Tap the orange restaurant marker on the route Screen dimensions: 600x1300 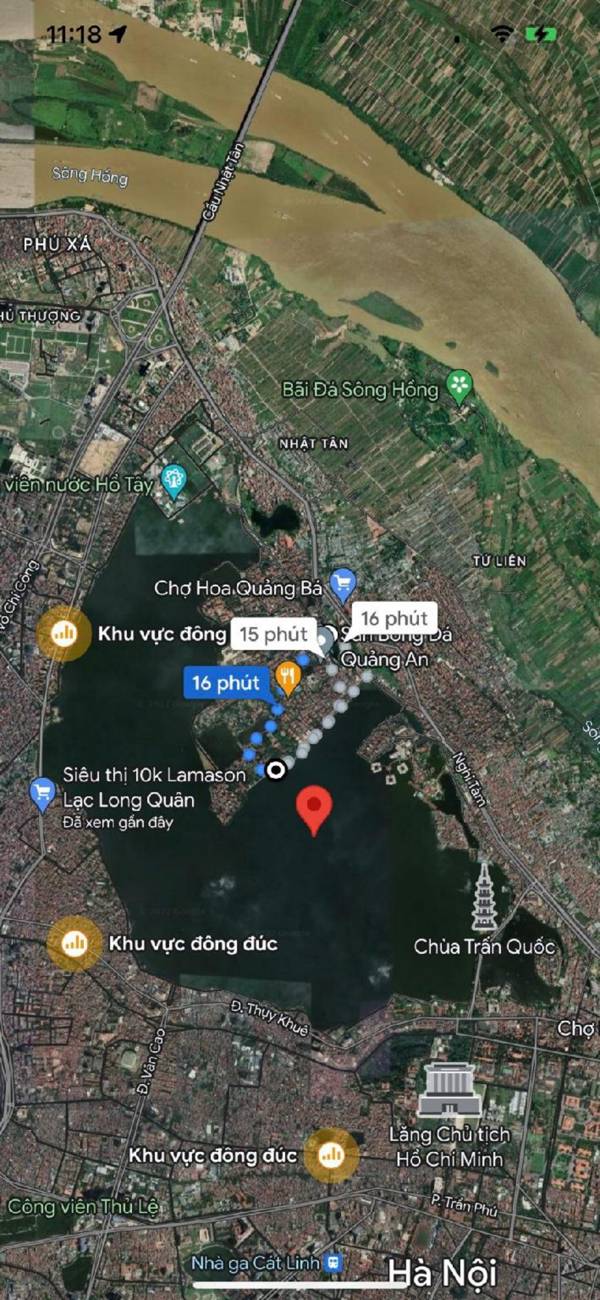[289, 677]
